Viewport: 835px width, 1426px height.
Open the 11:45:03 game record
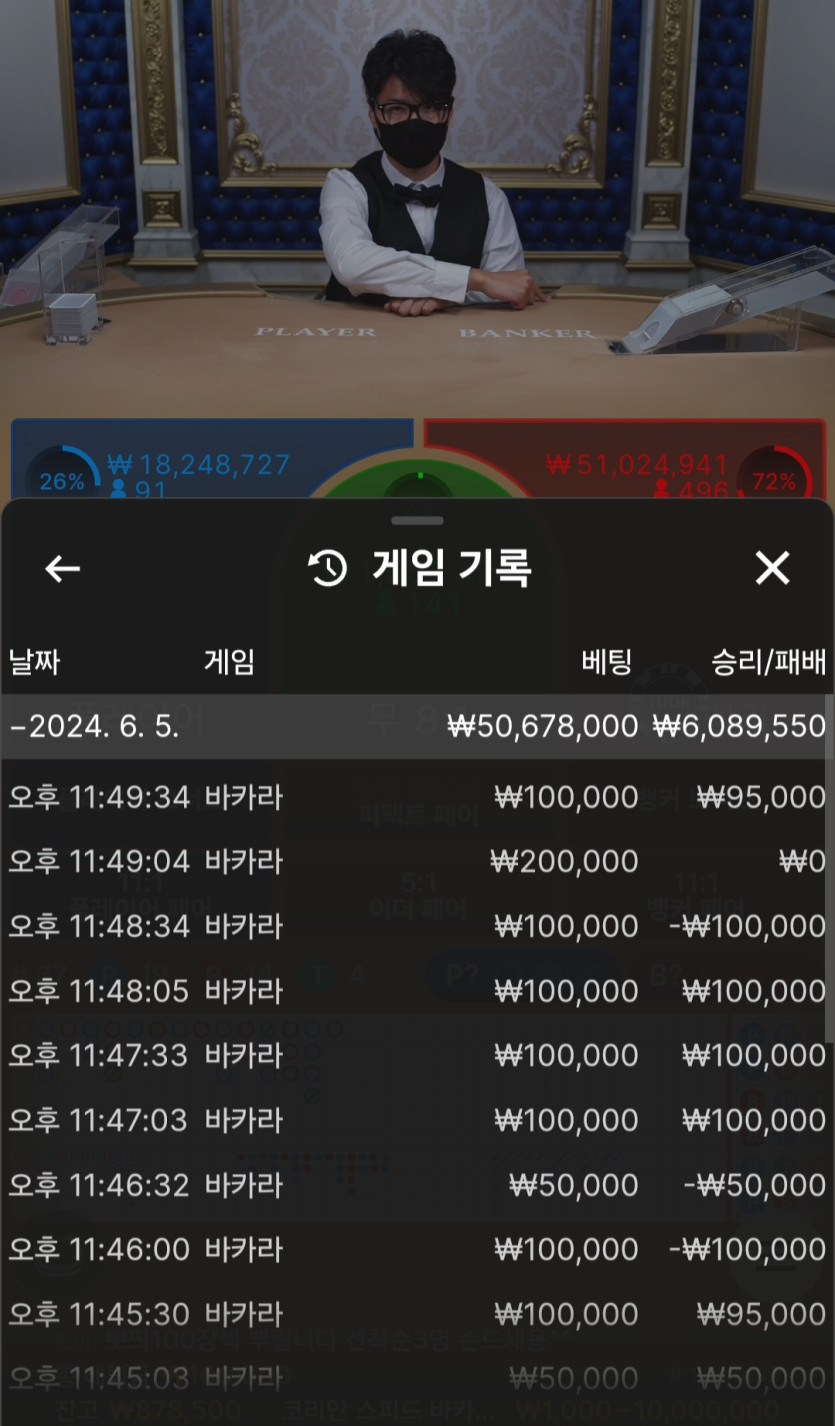click(x=417, y=1378)
